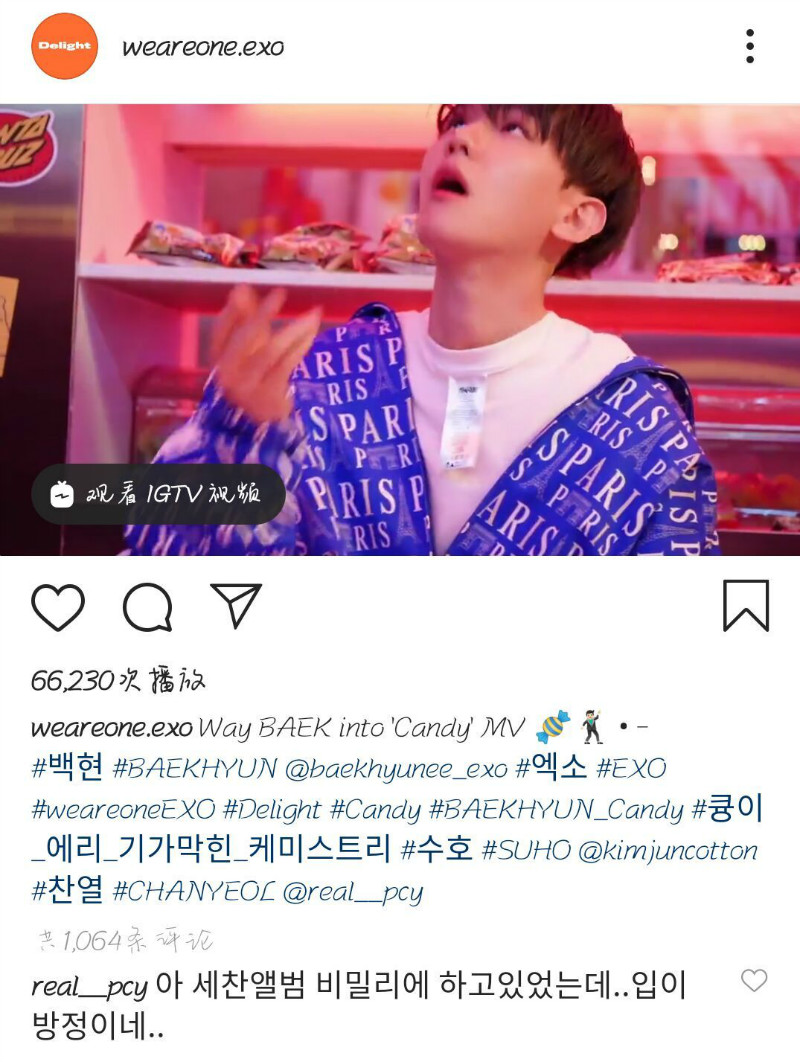View all 1,064 comments
Screen dimensions: 800x1063
tap(122, 940)
